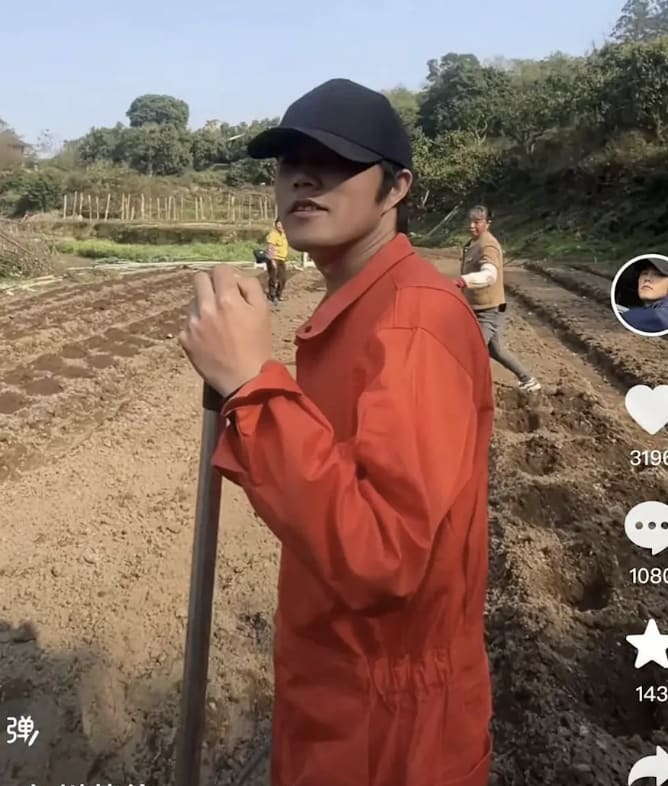Open the video creator's profile avatar

pos(642,295)
